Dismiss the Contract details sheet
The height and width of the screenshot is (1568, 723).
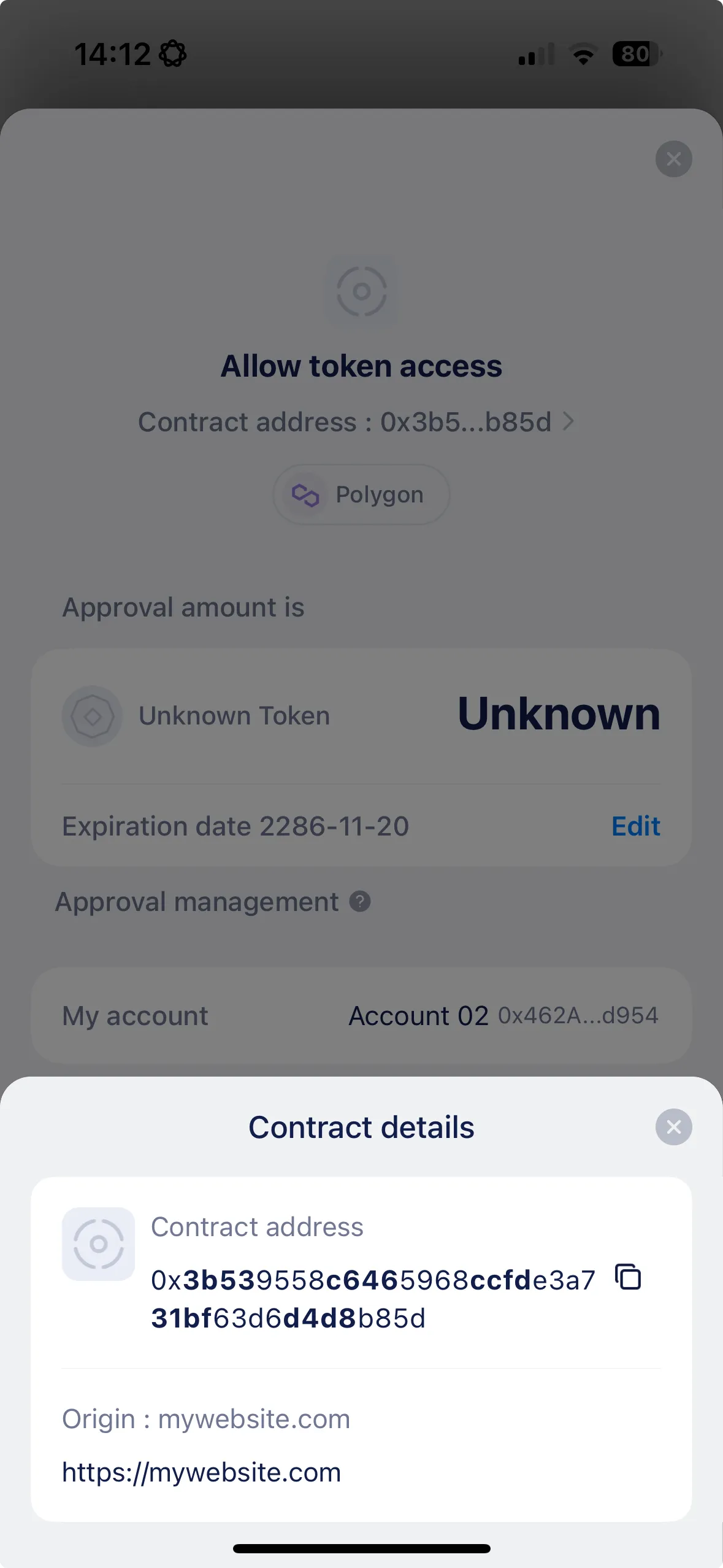tap(673, 1127)
